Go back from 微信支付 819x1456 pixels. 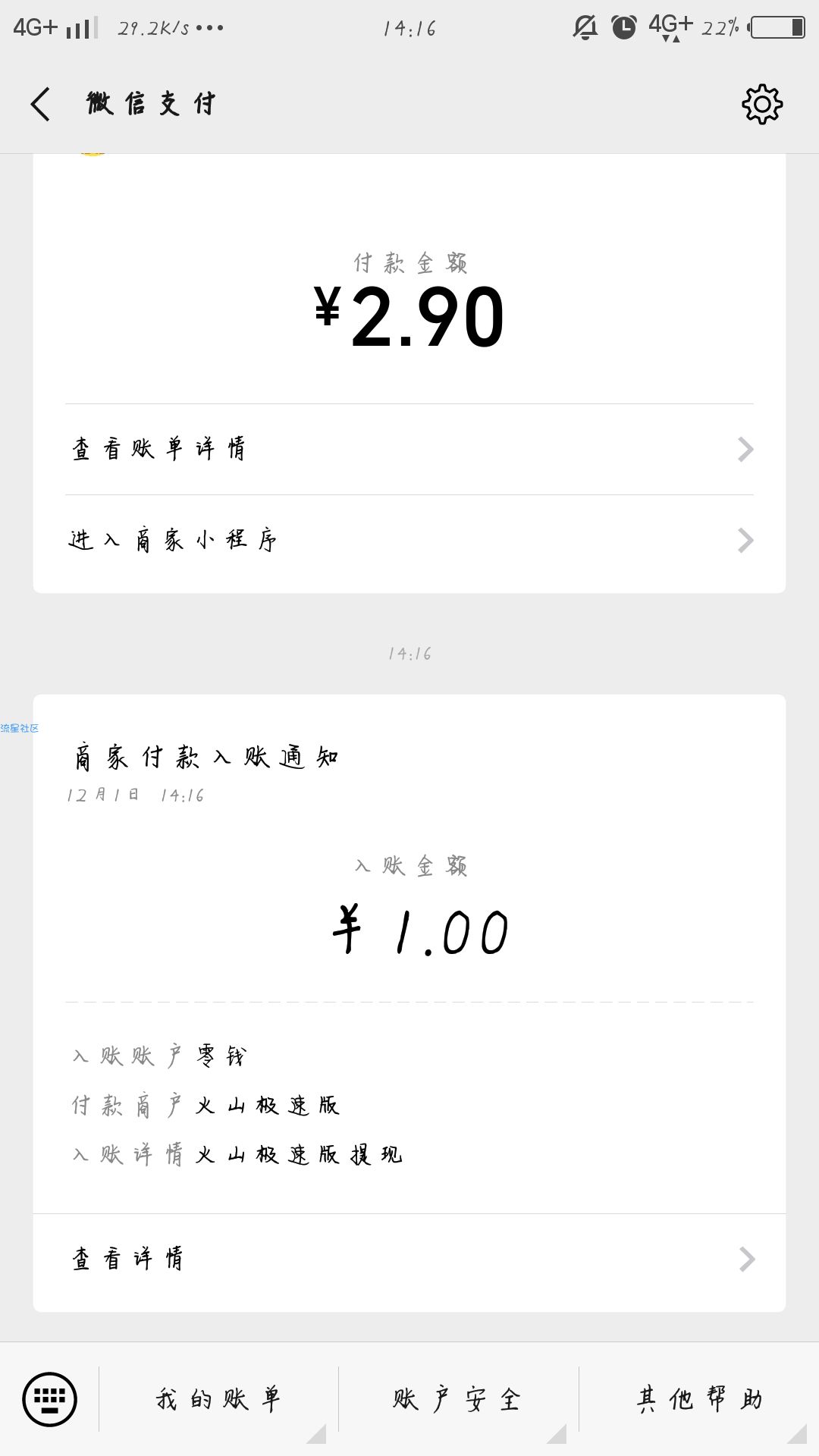(41, 104)
